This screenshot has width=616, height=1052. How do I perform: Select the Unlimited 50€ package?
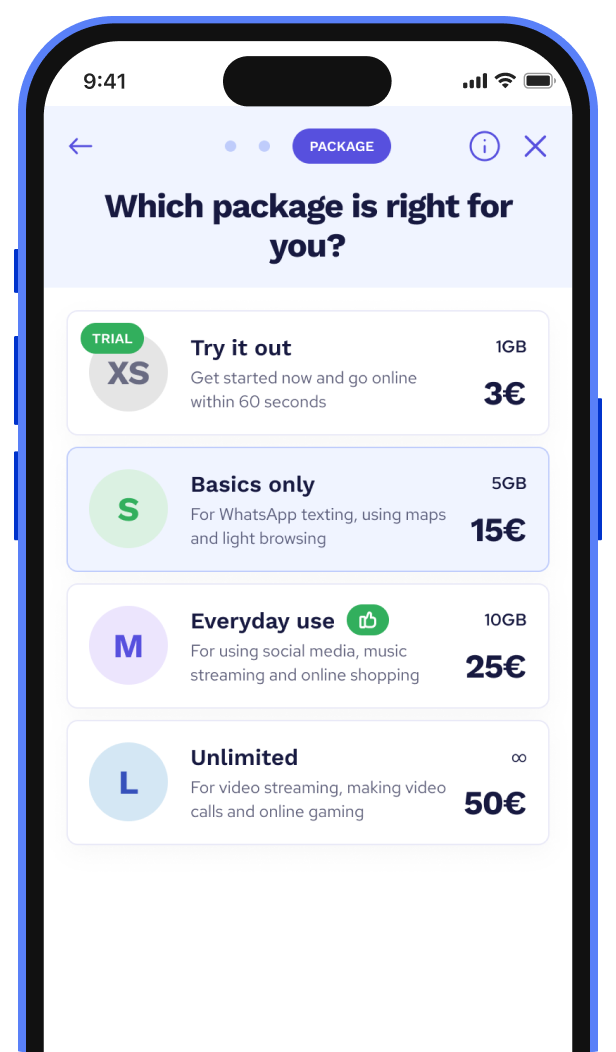[308, 782]
